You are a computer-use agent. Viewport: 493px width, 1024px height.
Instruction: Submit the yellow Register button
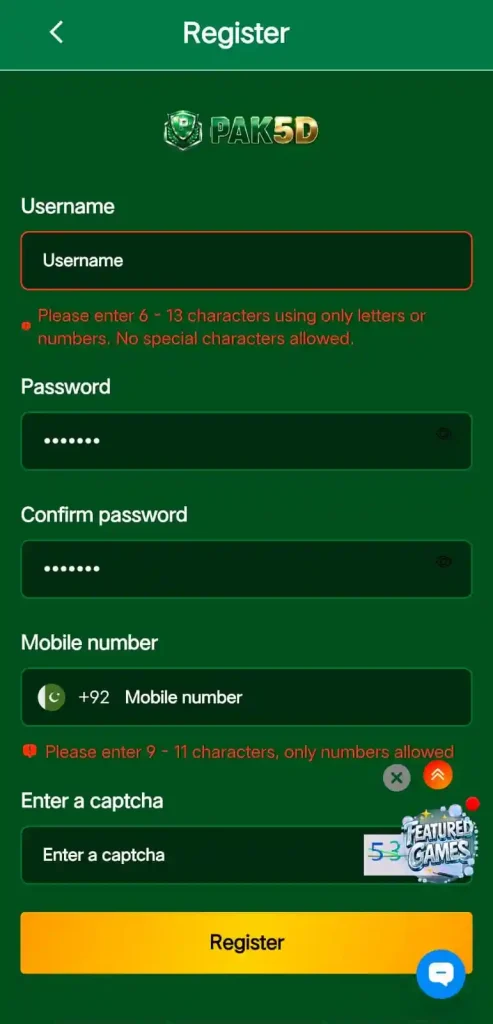click(246, 942)
